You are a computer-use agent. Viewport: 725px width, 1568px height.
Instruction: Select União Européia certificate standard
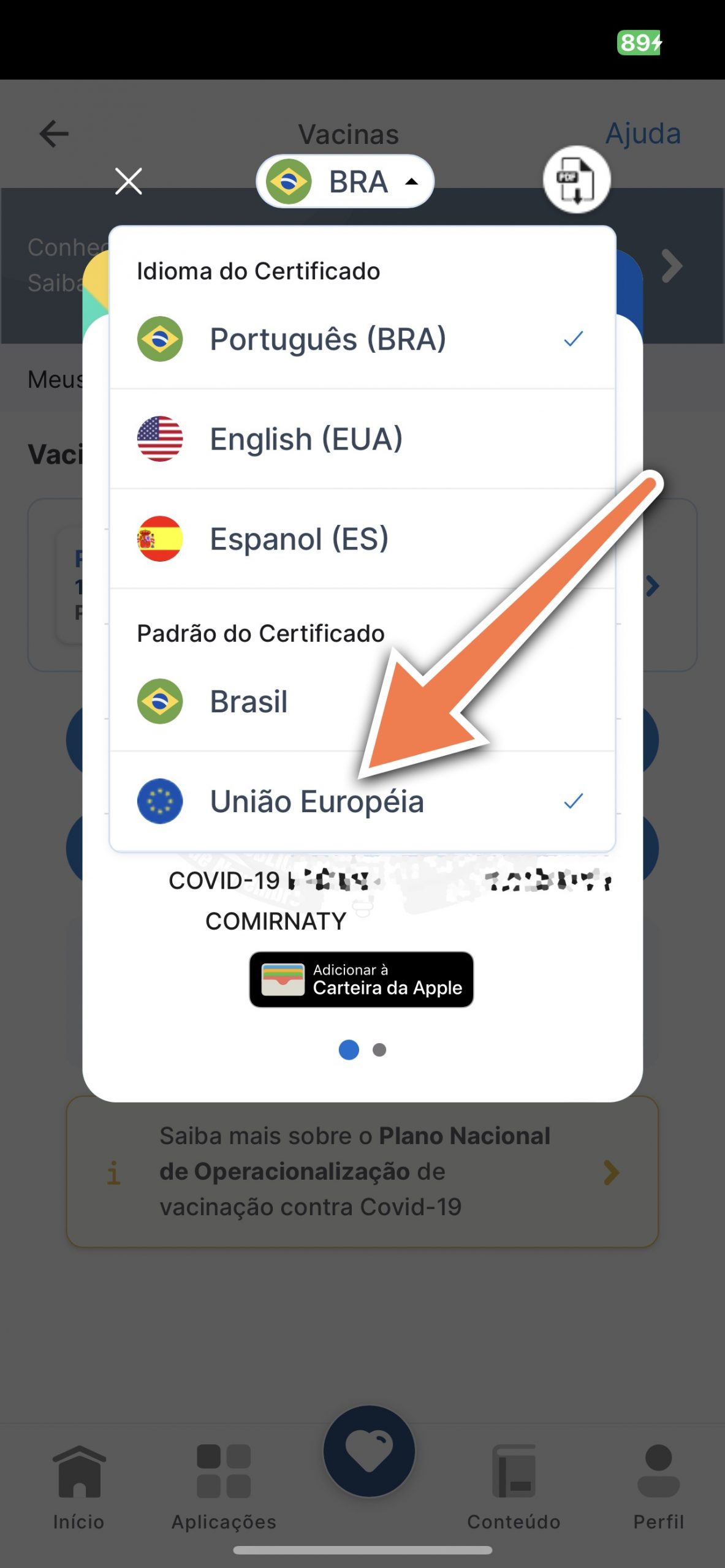(317, 802)
